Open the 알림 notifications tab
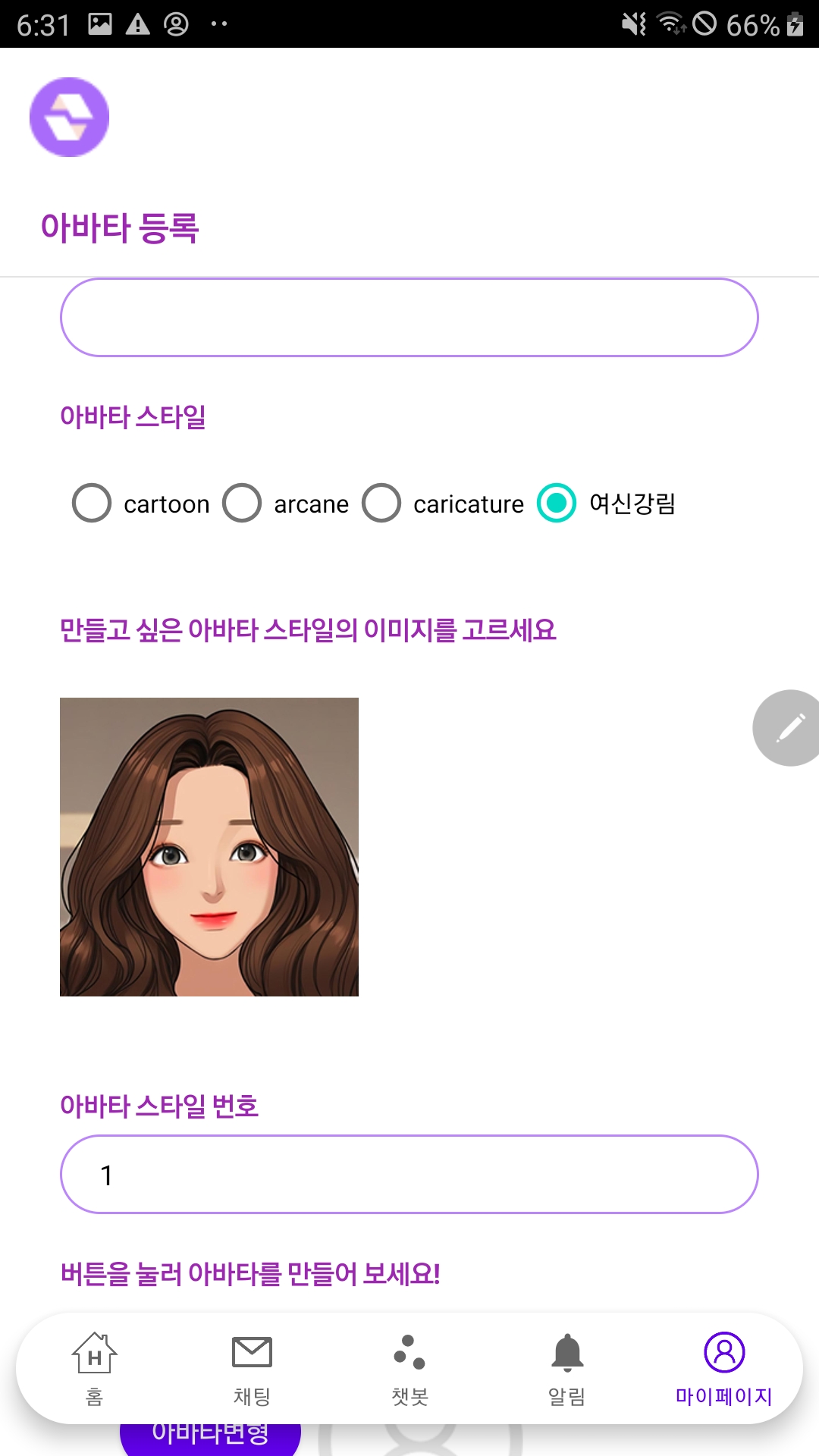Image resolution: width=819 pixels, height=1456 pixels. coord(567,1368)
